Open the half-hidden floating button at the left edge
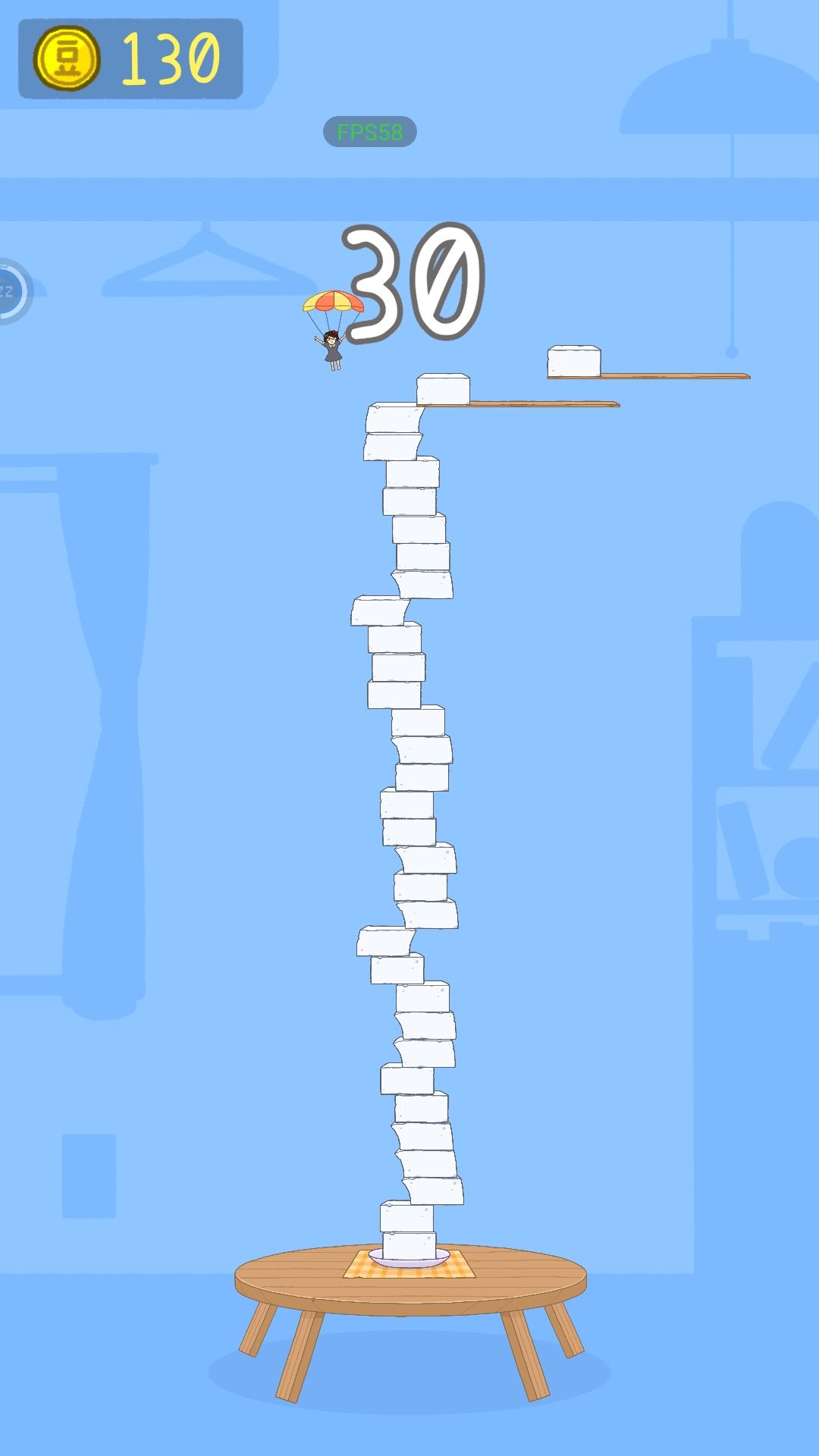Screen dimensions: 819x1456 [x=12, y=291]
